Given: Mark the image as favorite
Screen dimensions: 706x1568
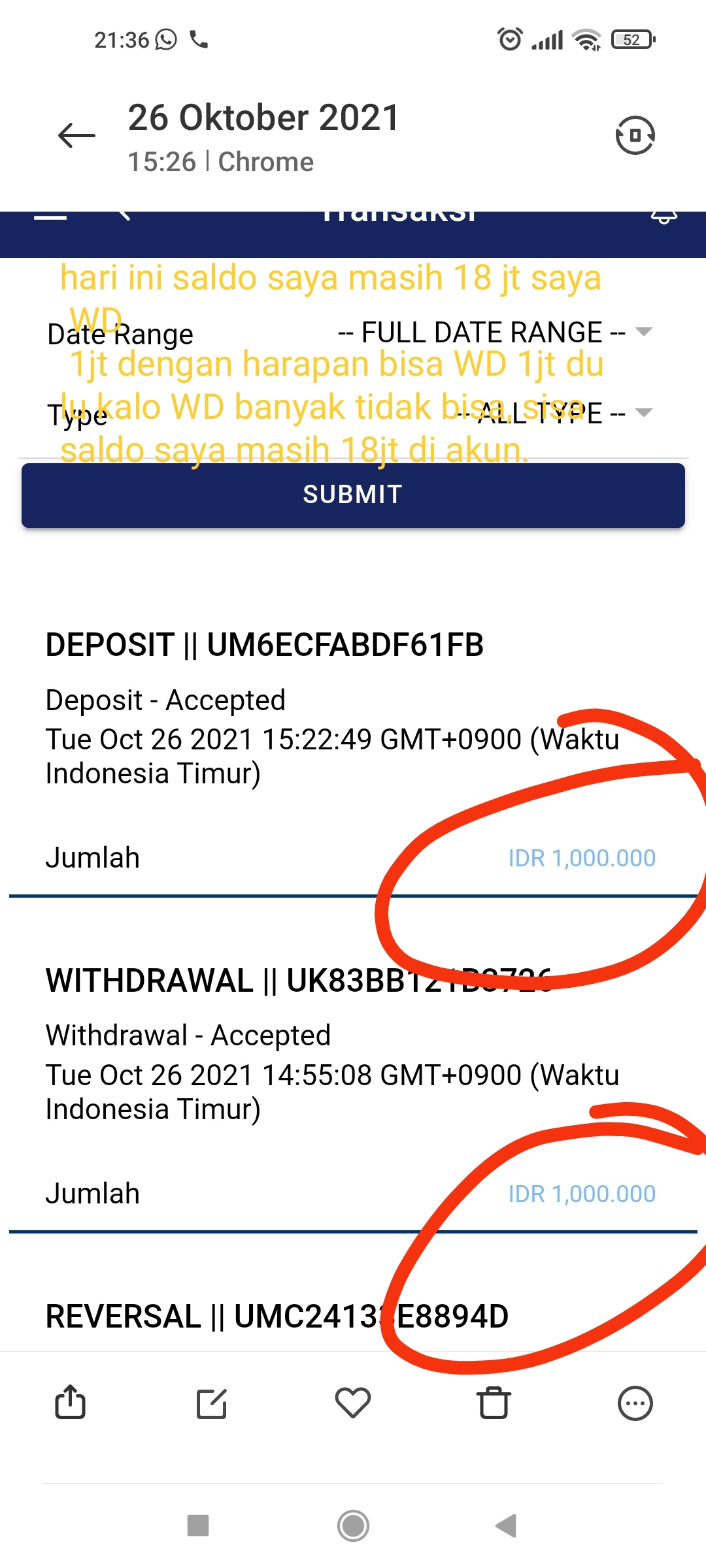Looking at the screenshot, I should (353, 1403).
